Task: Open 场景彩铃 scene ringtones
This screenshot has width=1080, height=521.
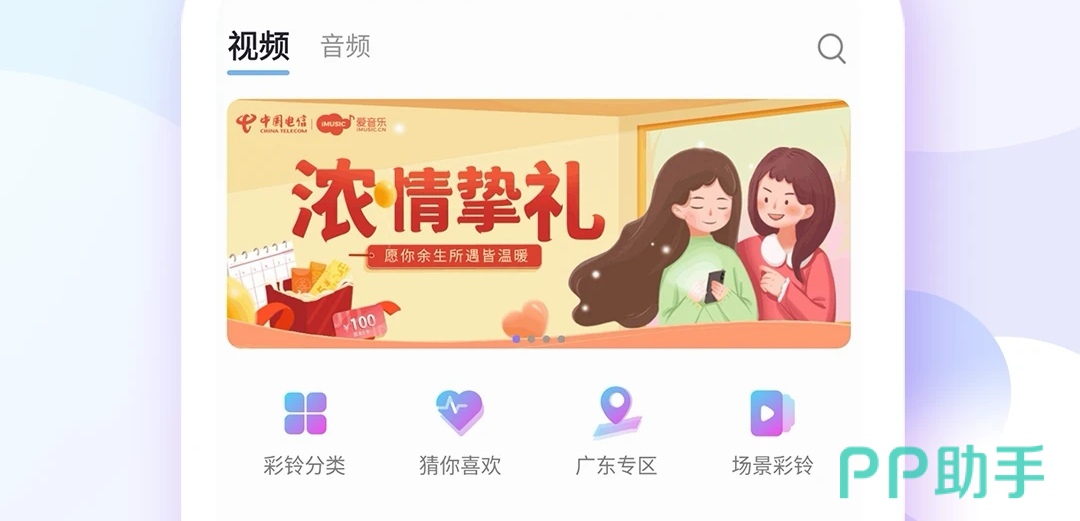Action: 772,433
